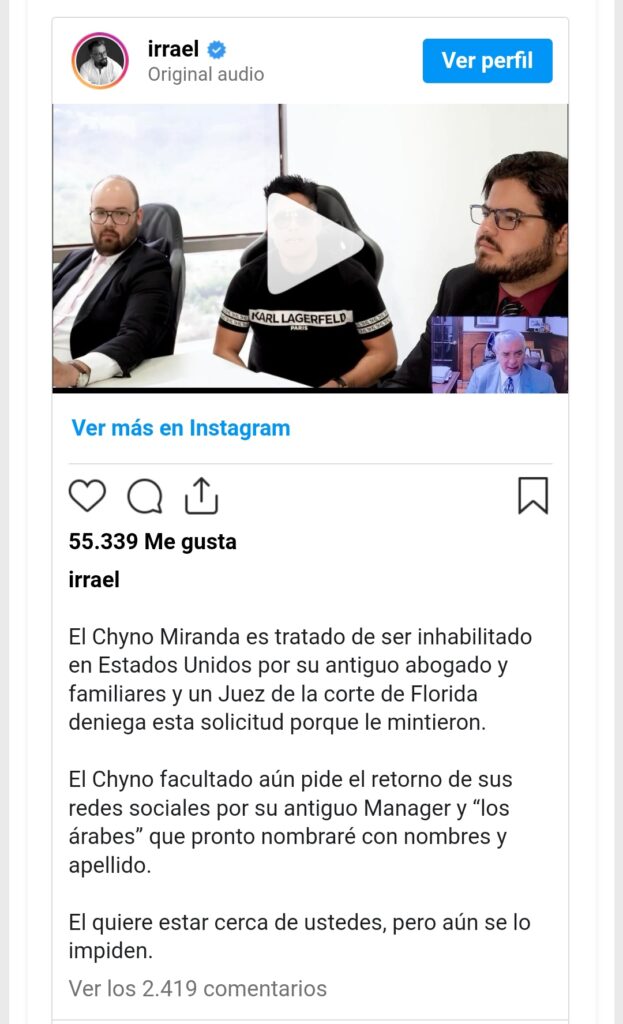Bookmark the irrael post
Viewport: 623px width, 1024px height.
point(533,496)
